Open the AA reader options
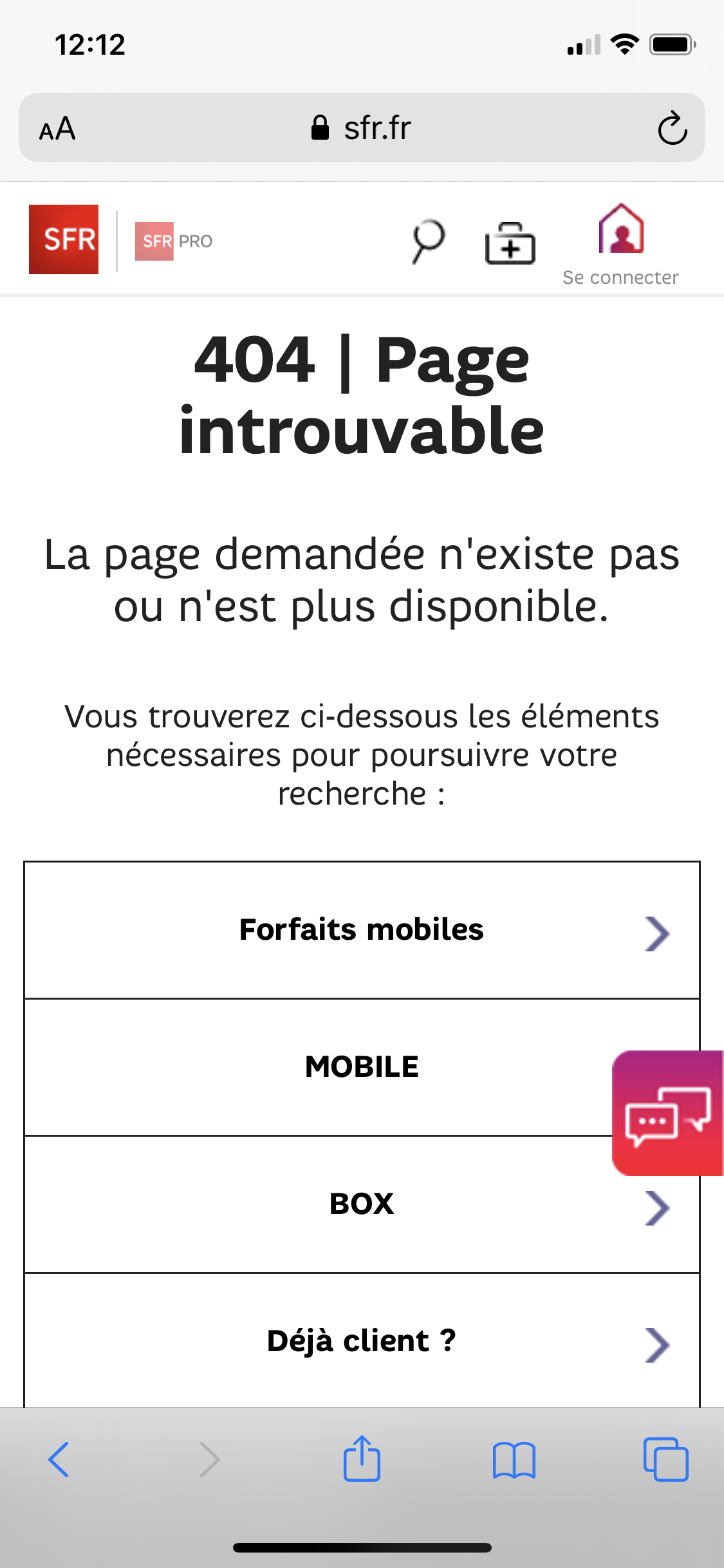 point(57,128)
